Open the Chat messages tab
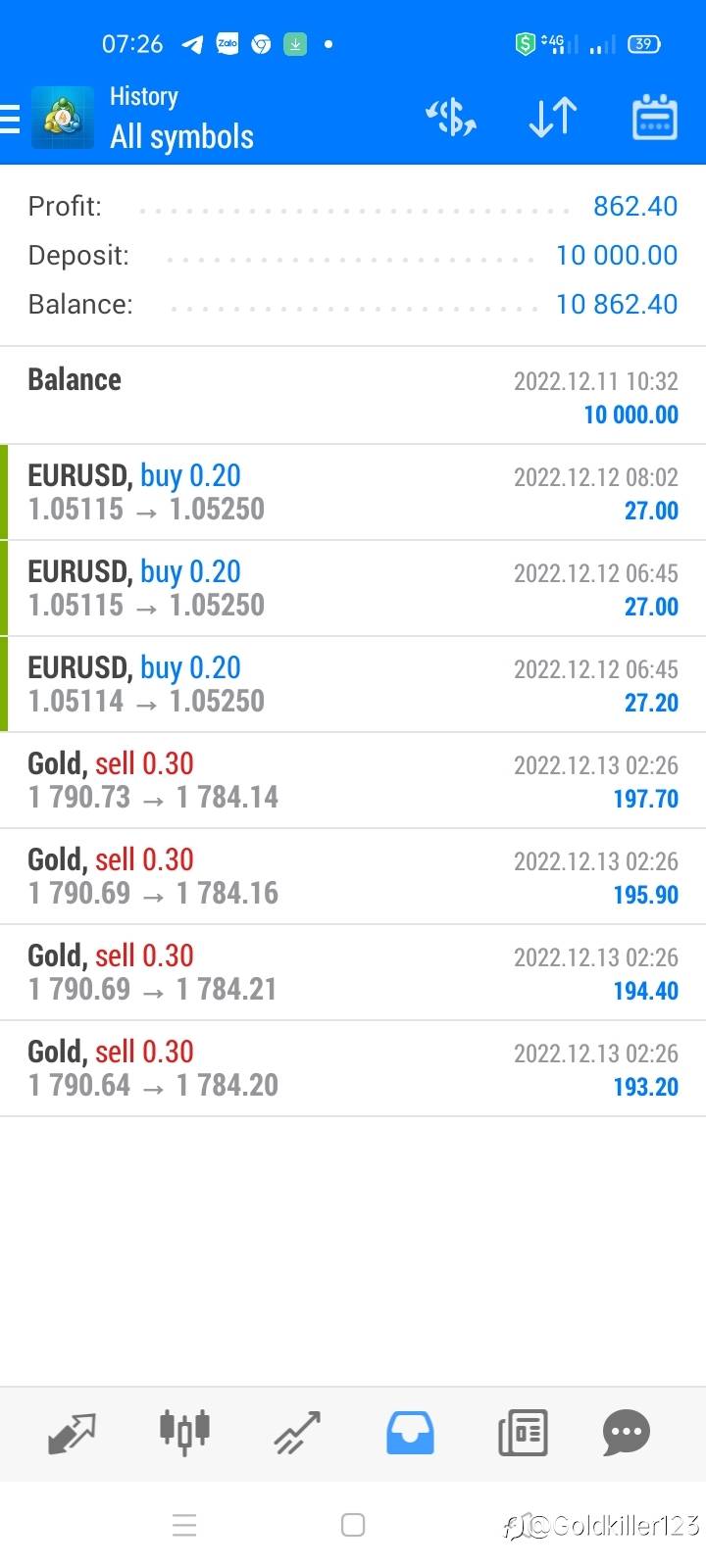This screenshot has width=706, height=1568. coord(627,1434)
